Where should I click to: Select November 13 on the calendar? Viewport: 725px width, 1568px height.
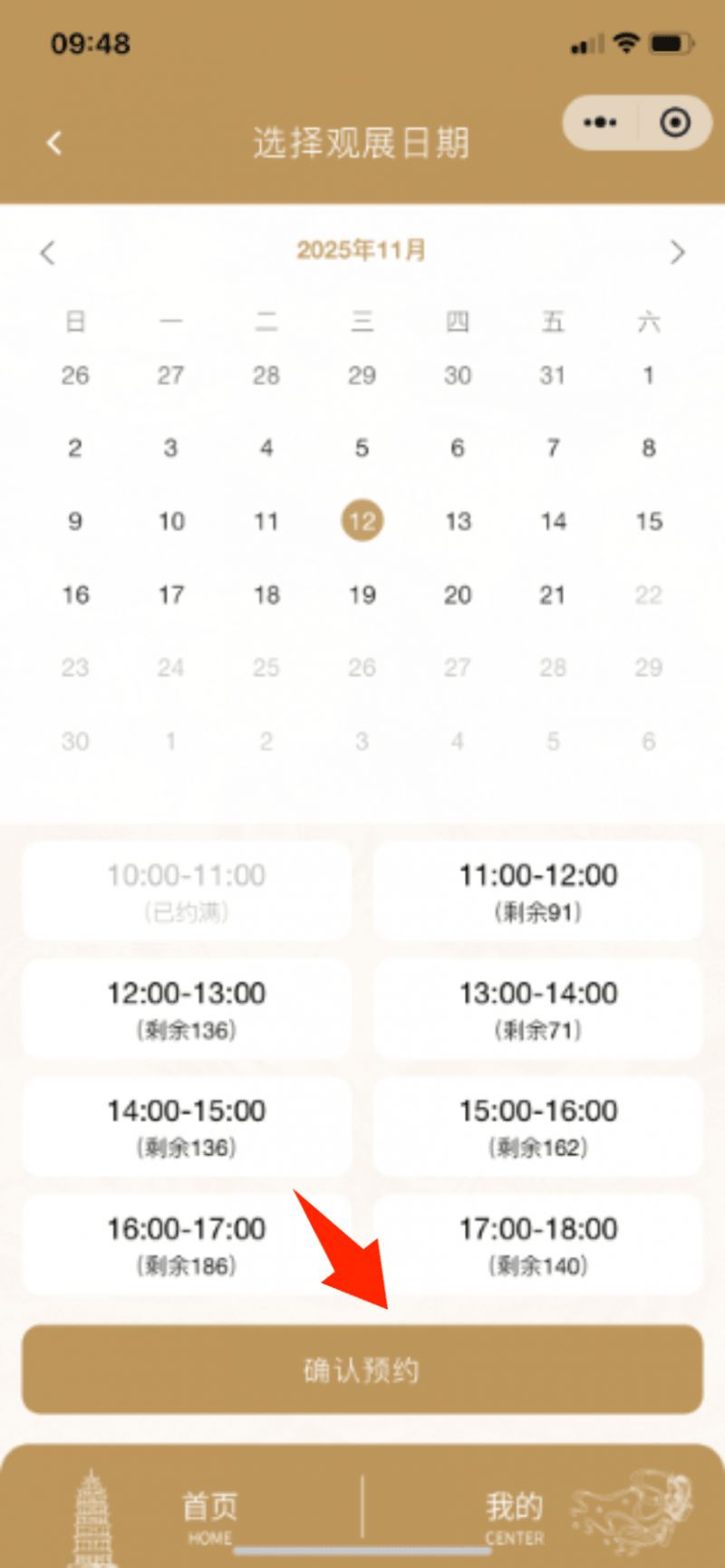[458, 521]
